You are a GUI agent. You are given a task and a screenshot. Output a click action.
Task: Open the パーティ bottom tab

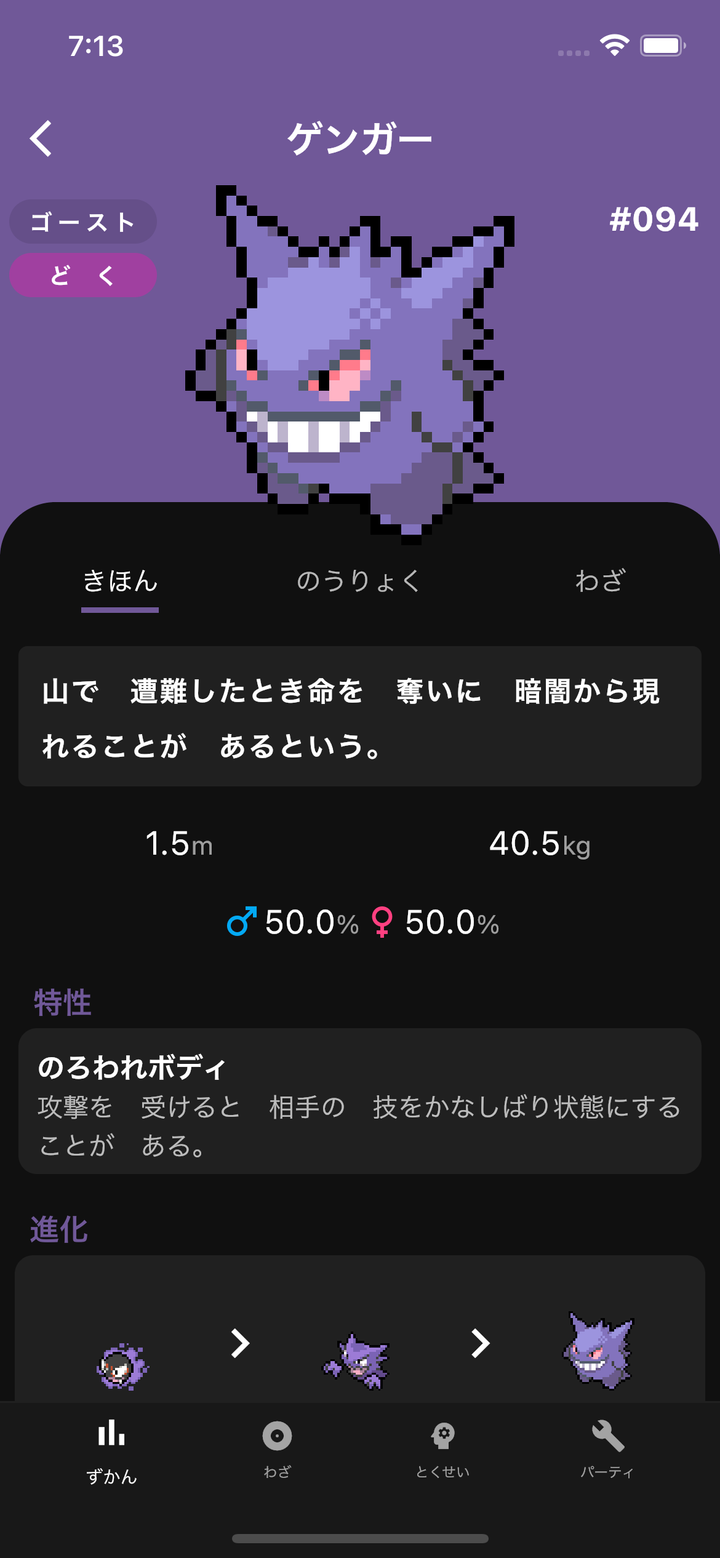607,1450
